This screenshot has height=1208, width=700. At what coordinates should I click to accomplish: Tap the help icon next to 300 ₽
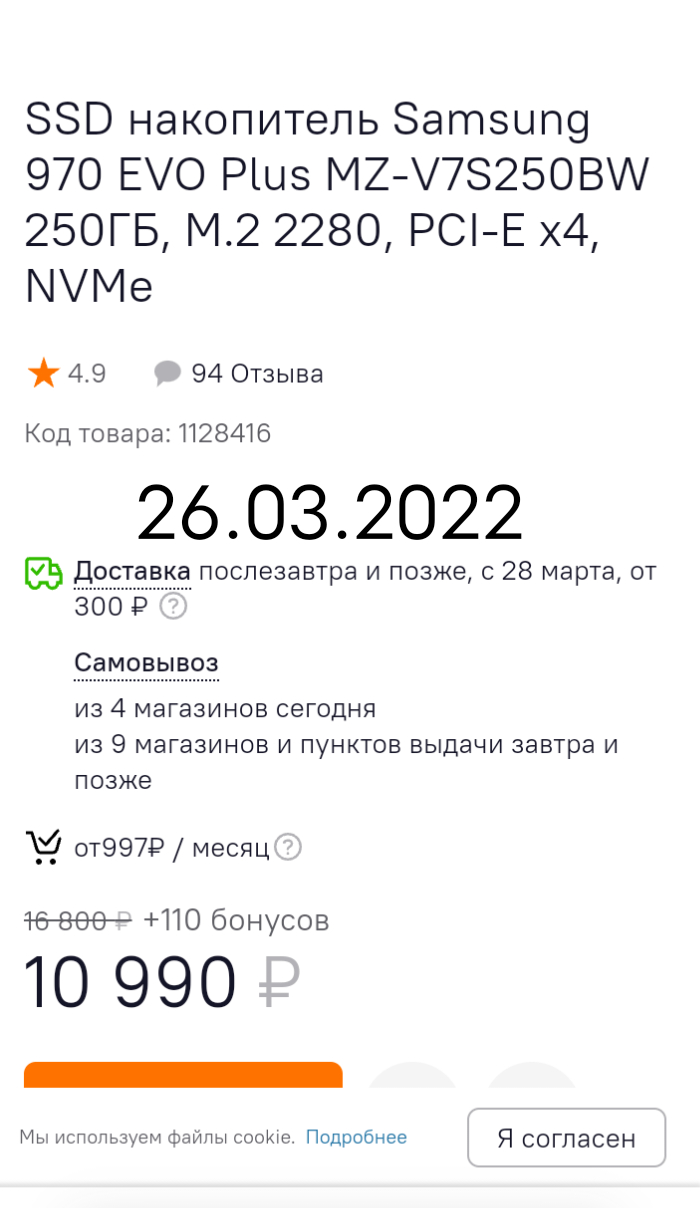coord(173,607)
